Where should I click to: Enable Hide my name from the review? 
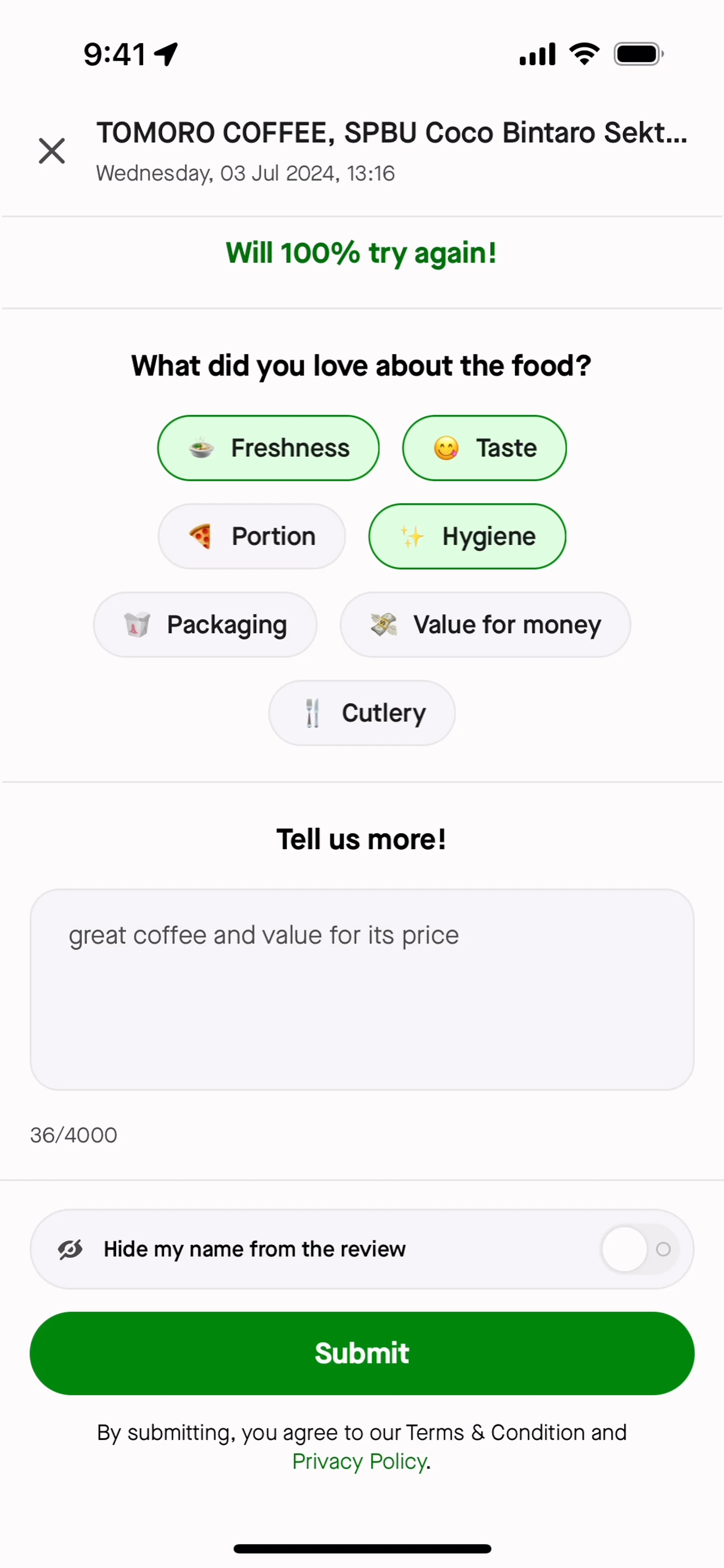(x=640, y=1249)
